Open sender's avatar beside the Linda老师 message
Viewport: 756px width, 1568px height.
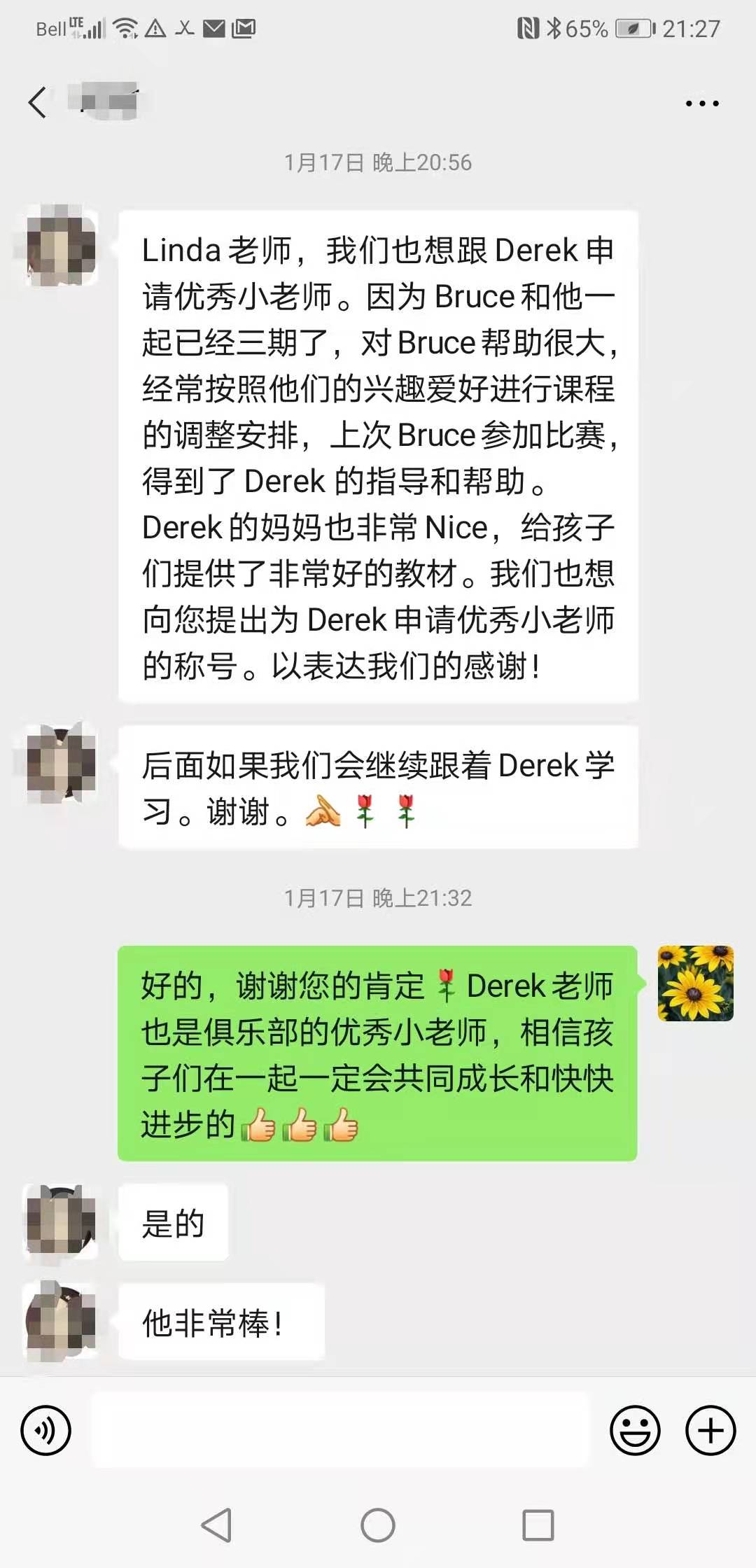tap(62, 246)
